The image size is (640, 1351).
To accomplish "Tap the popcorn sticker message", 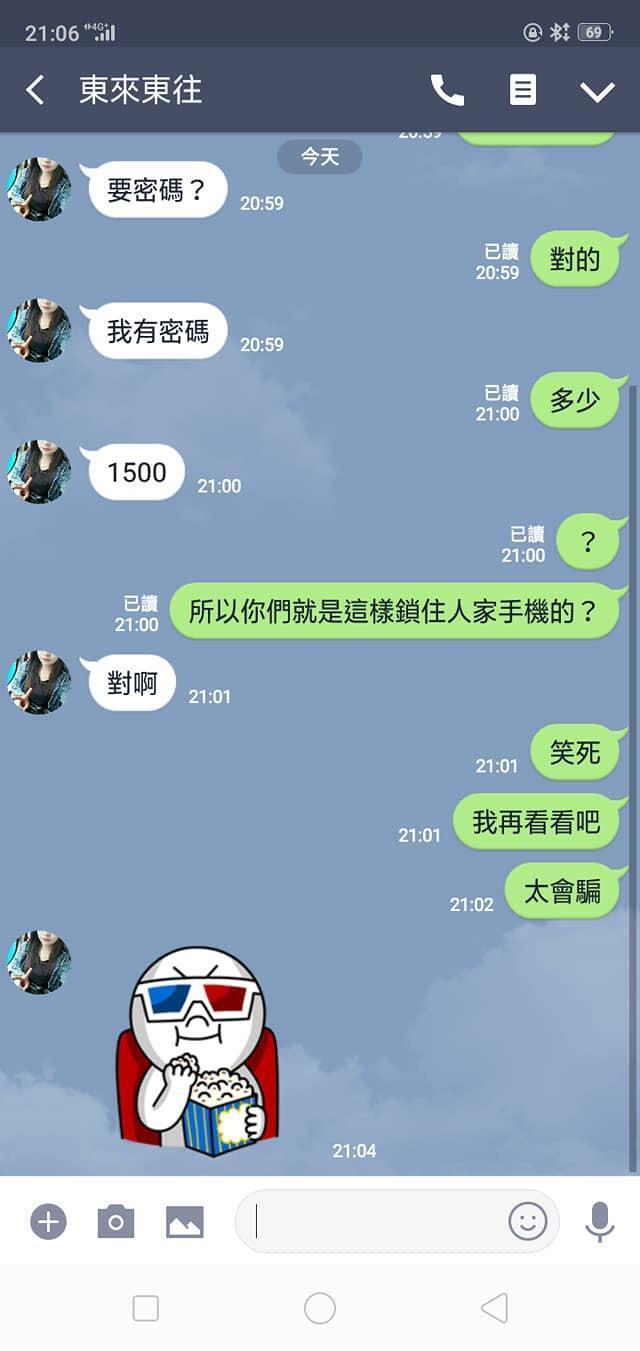I will point(198,1050).
